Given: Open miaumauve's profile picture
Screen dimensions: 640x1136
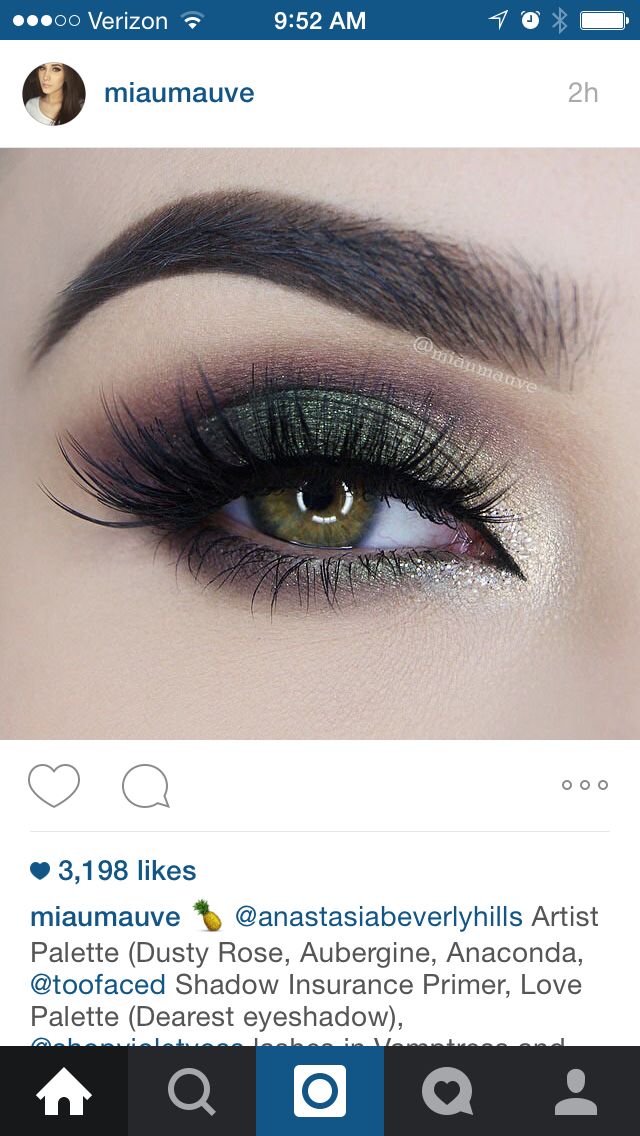Looking at the screenshot, I should 54,93.
